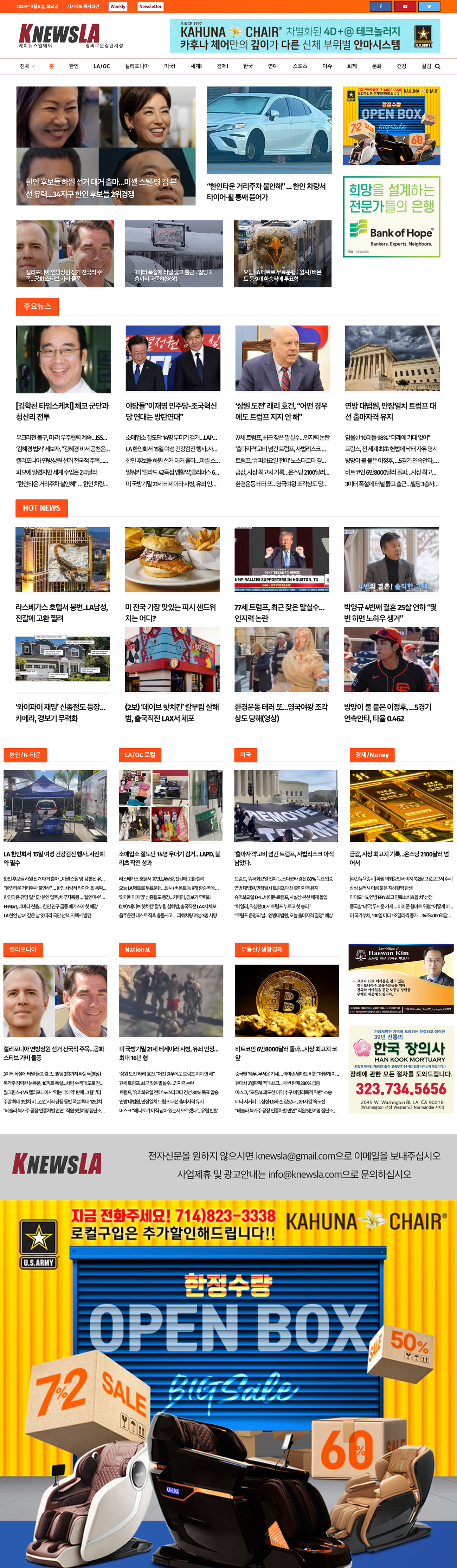Screen dimensions: 457x1568
Task: Tap the Newsletter button in the top bar
Action: (x=150, y=7)
